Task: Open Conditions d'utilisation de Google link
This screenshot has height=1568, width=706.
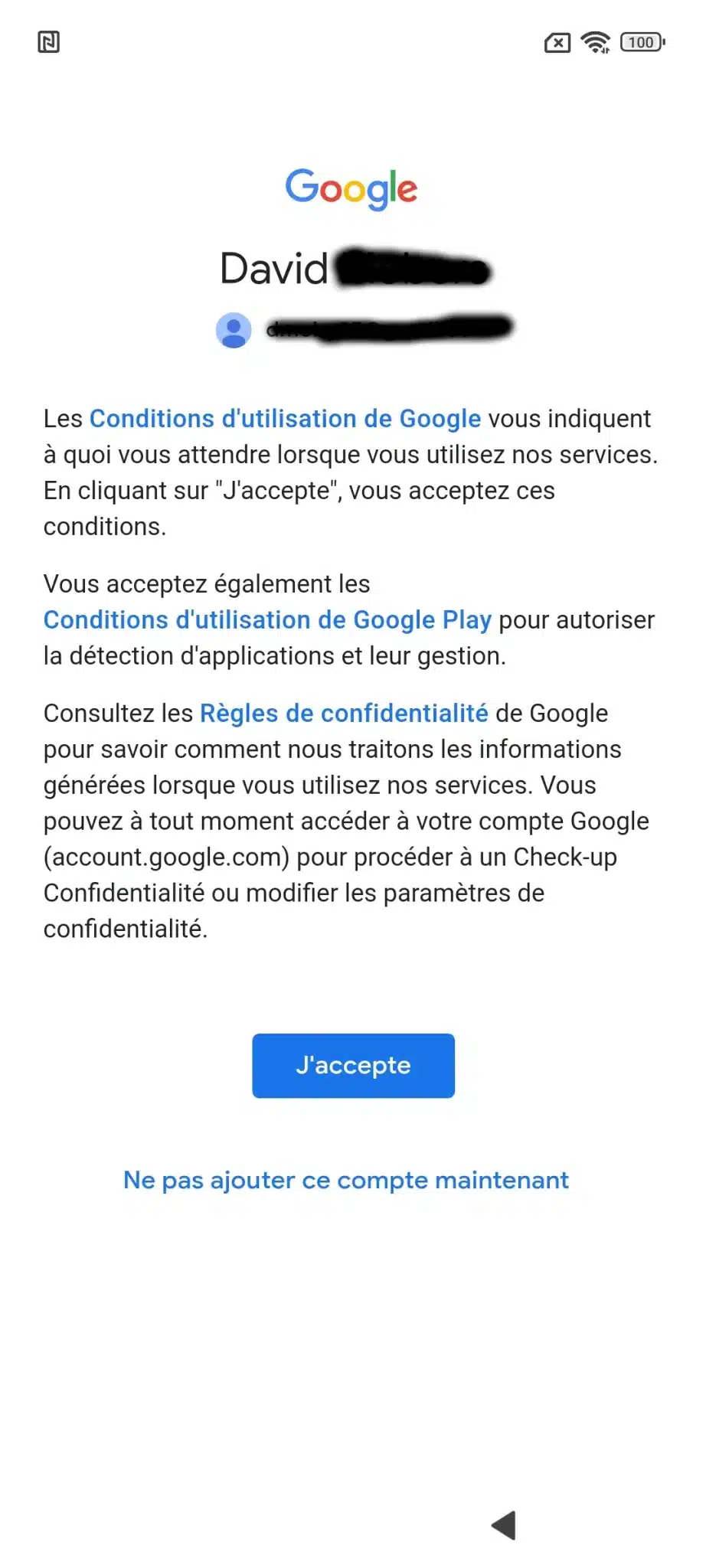Action: point(285,419)
